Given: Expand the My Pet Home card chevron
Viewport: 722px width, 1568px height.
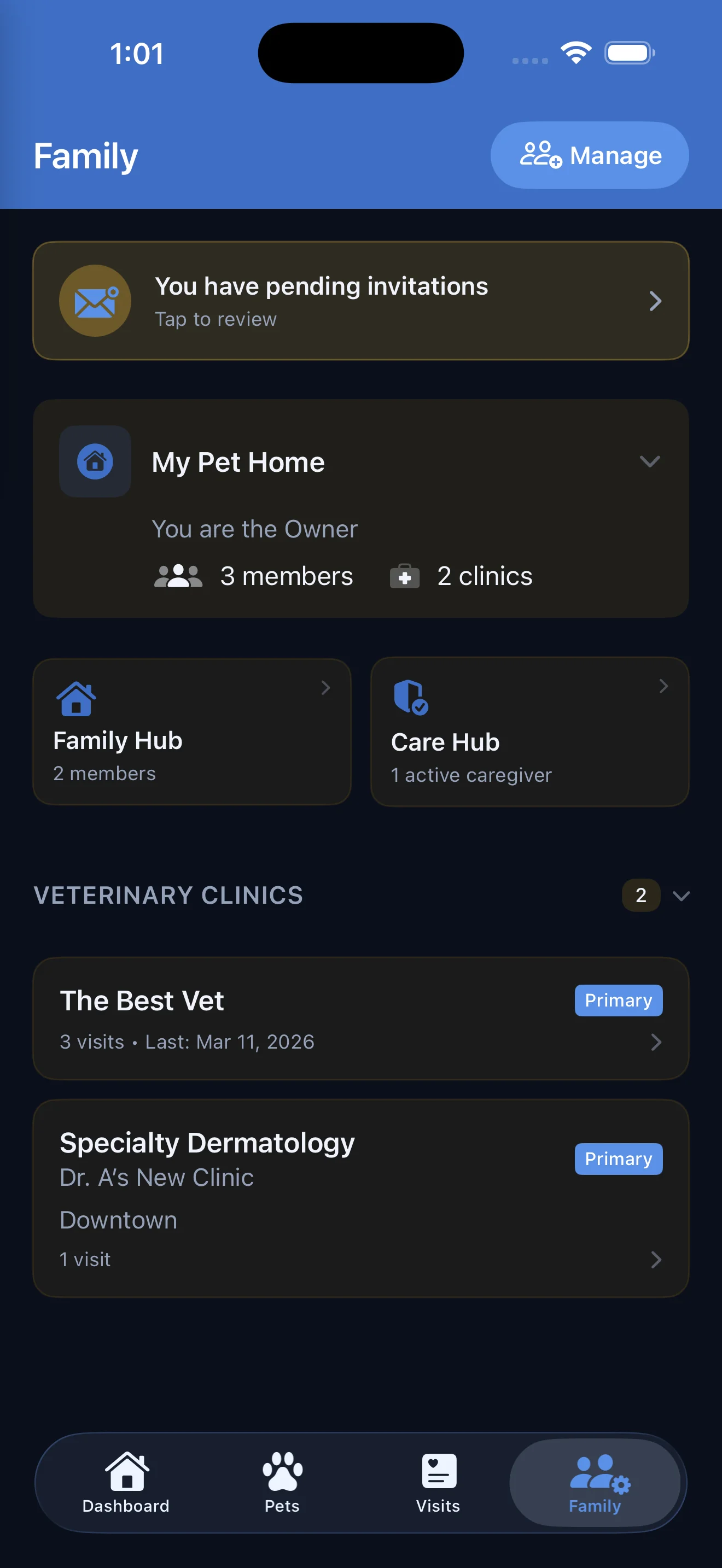Looking at the screenshot, I should 651,461.
